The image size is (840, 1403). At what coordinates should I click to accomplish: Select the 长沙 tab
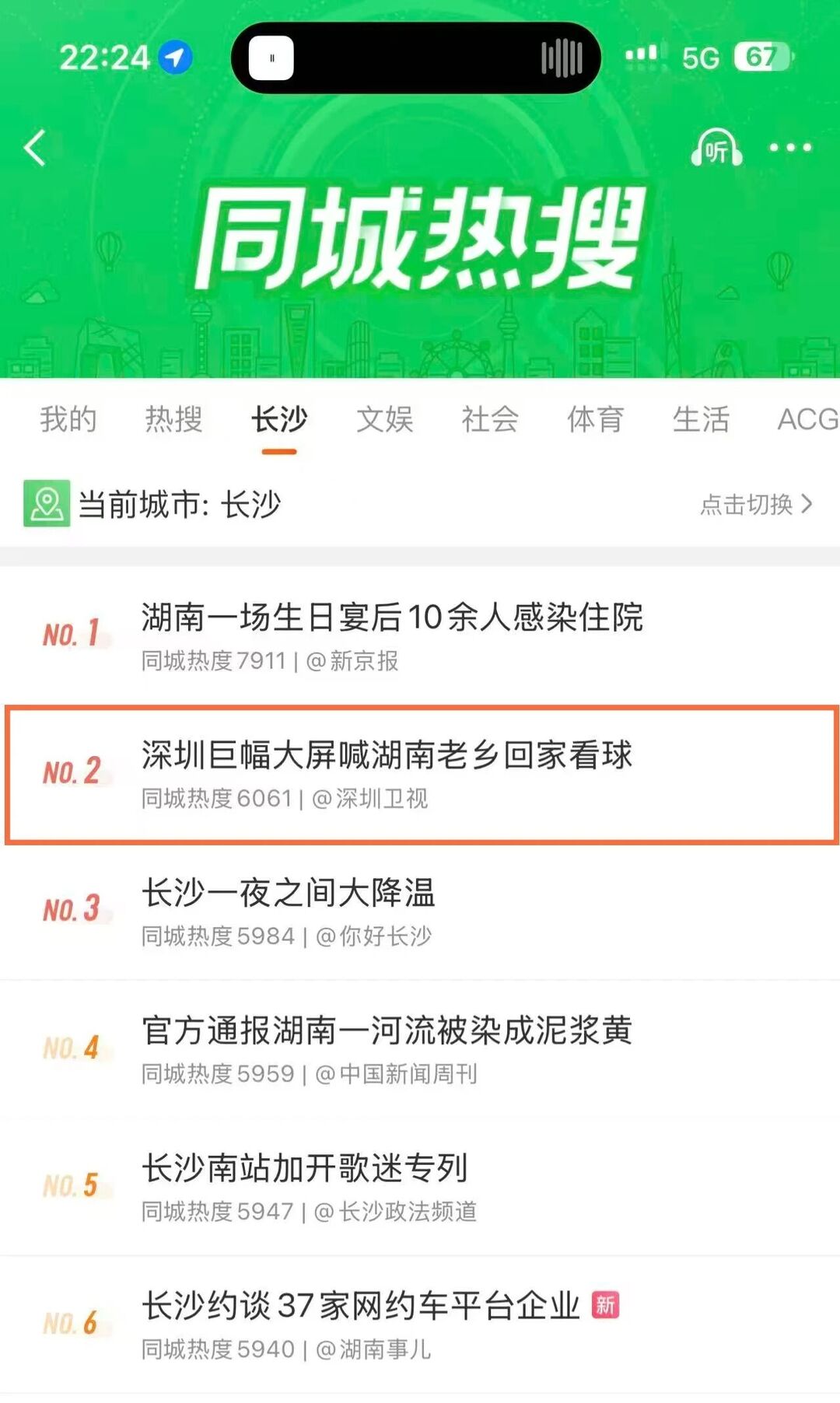pos(279,419)
